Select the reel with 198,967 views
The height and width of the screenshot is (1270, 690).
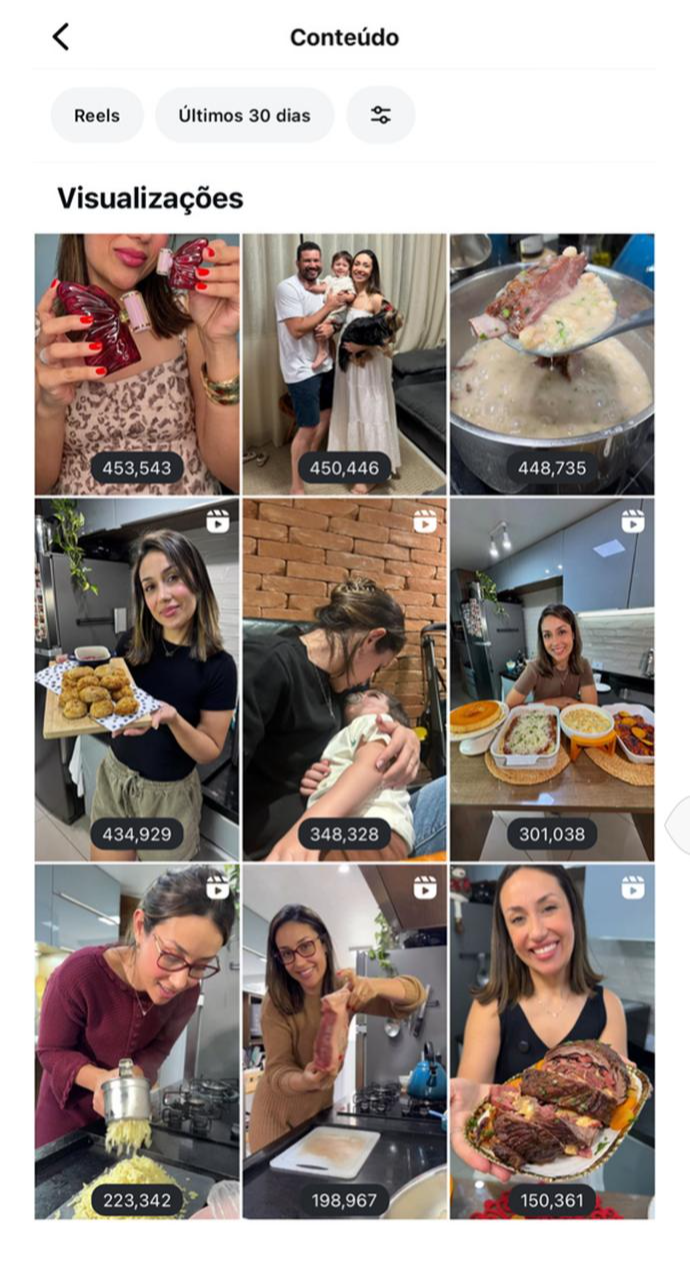click(x=344, y=1040)
